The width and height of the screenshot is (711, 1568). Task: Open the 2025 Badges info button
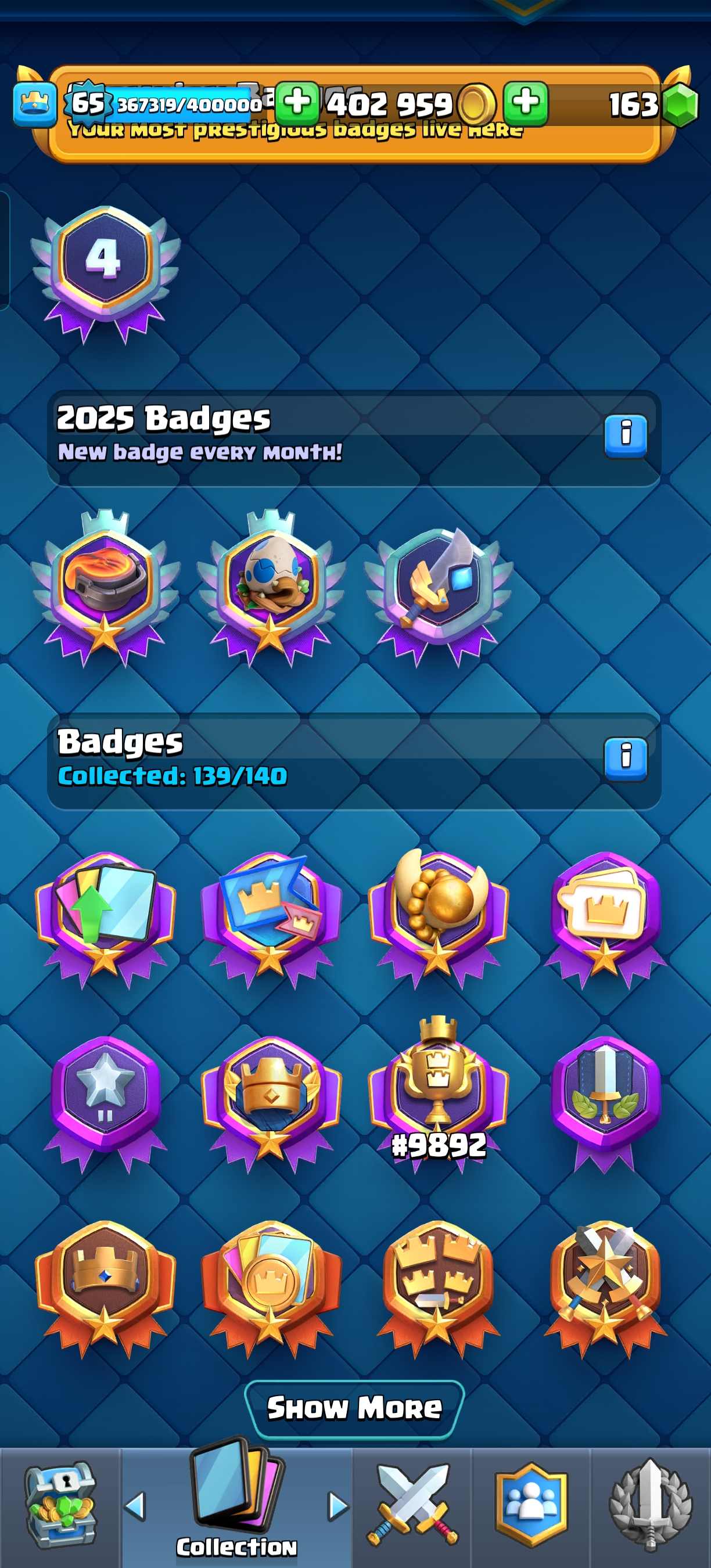click(x=625, y=436)
